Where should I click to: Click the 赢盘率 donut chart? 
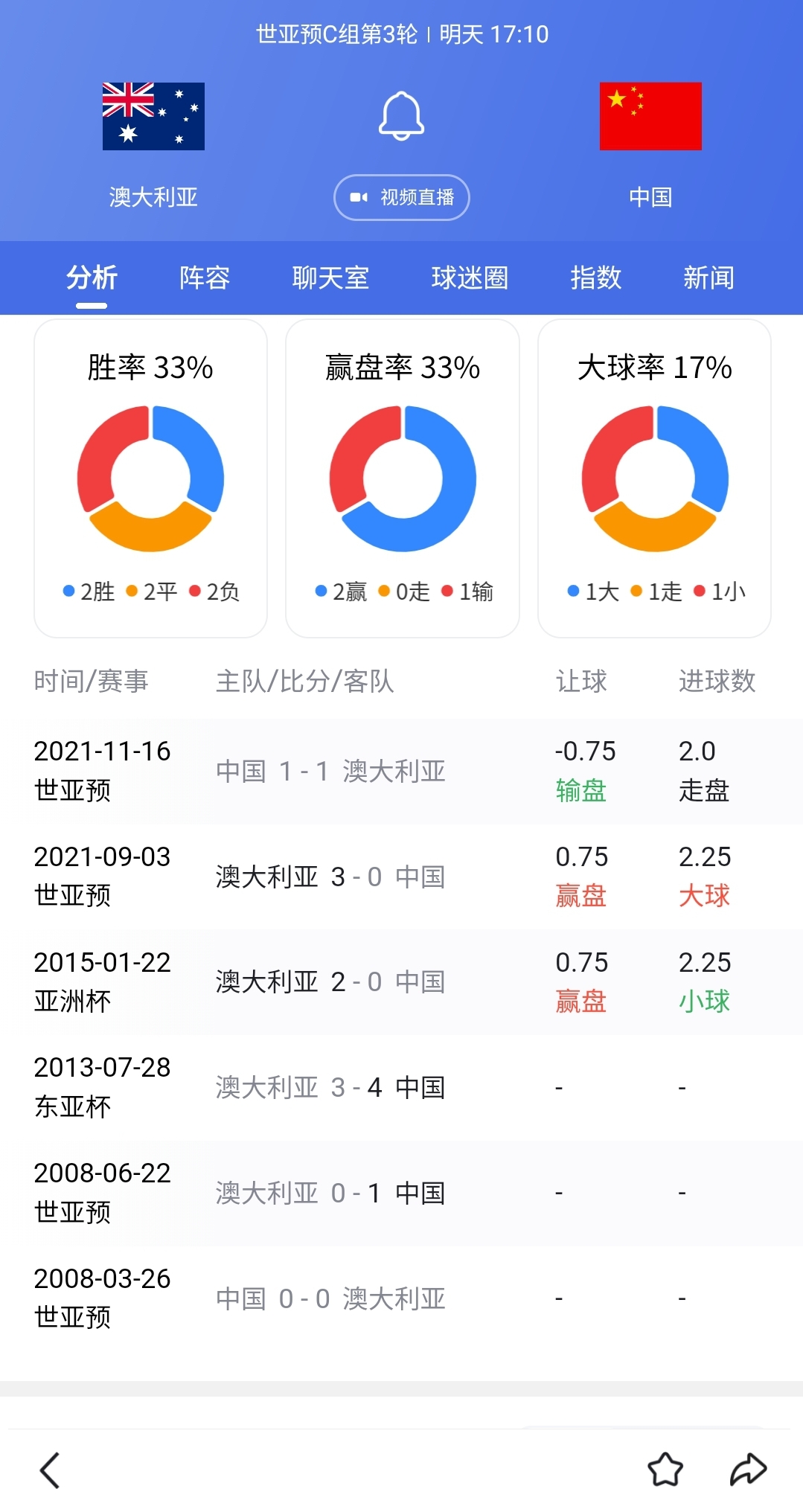(x=402, y=478)
